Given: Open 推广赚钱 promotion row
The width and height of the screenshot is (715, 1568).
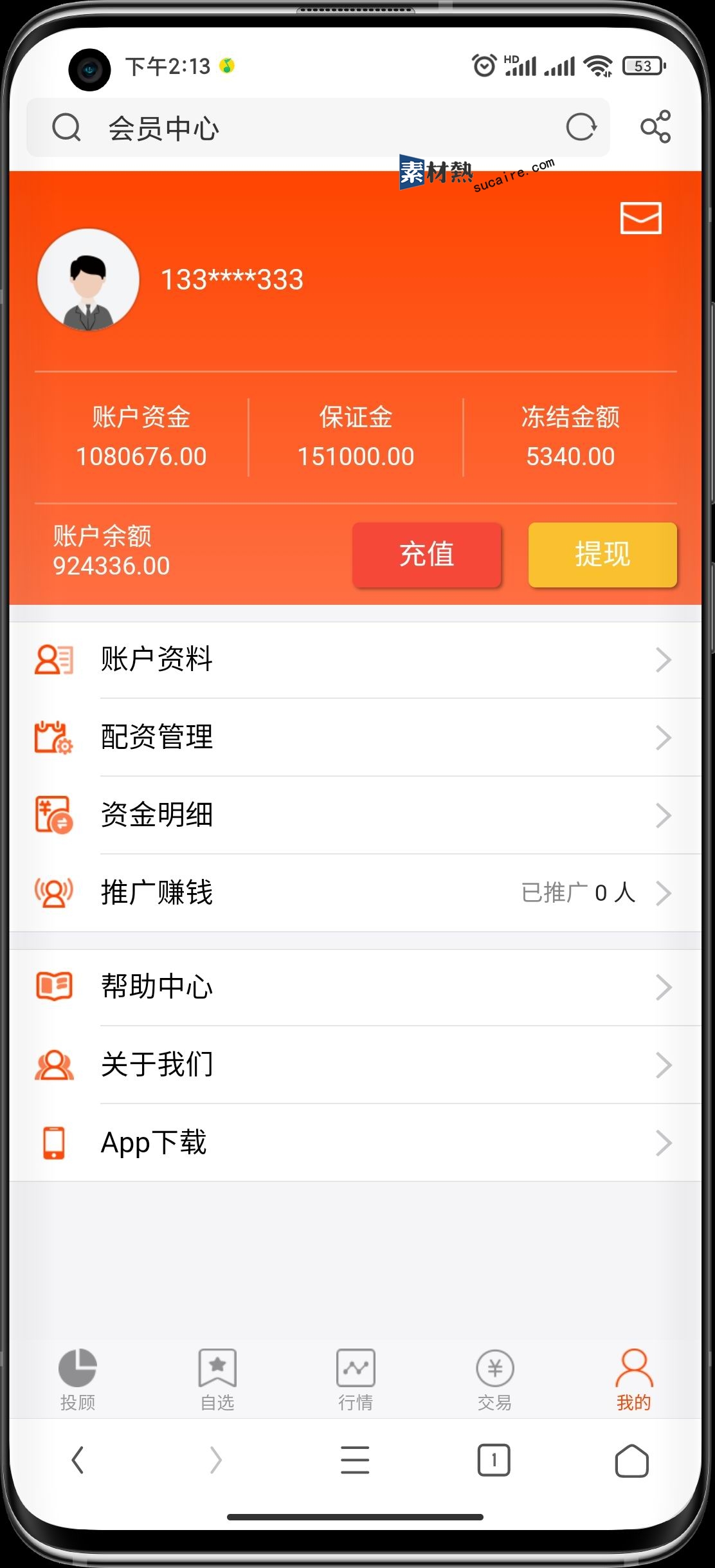Looking at the screenshot, I should [x=355, y=893].
